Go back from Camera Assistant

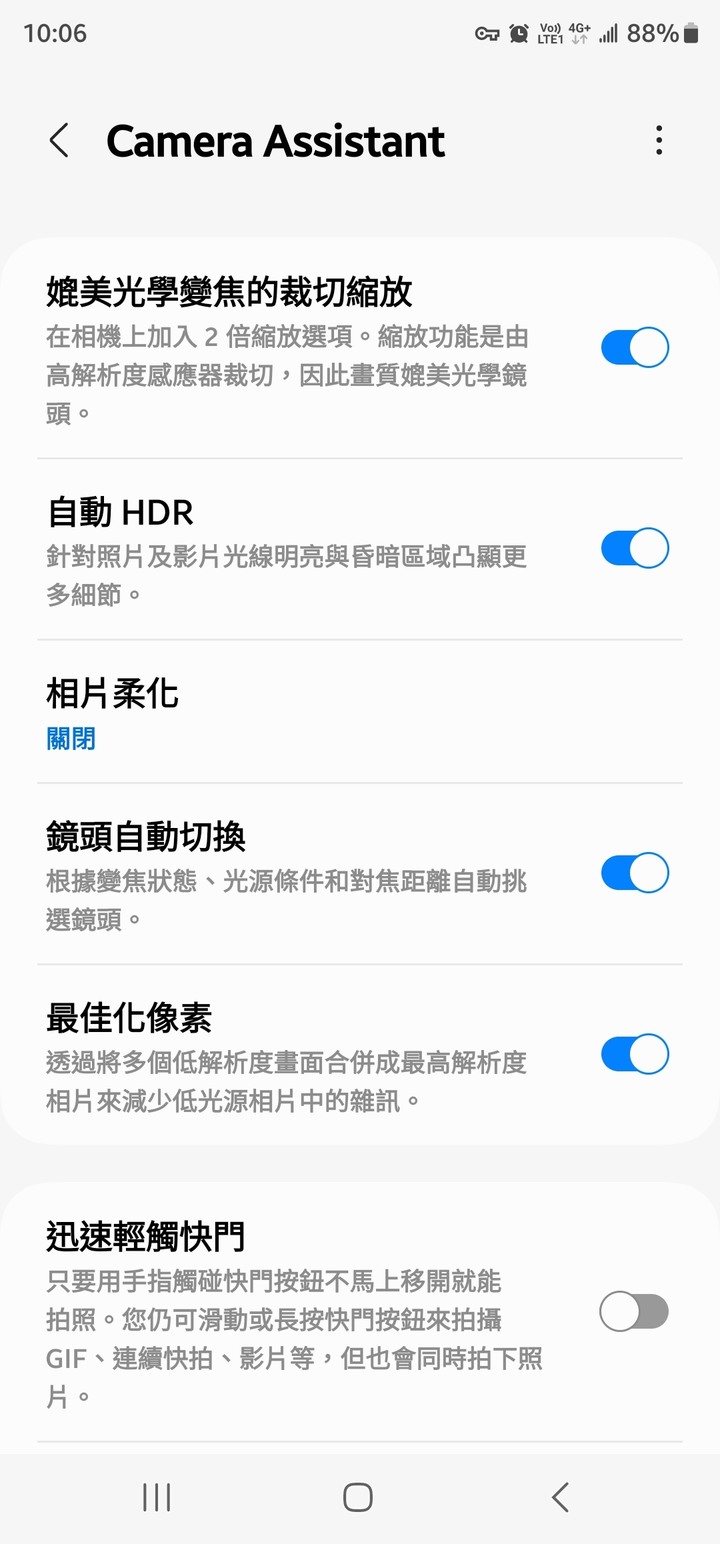(59, 141)
